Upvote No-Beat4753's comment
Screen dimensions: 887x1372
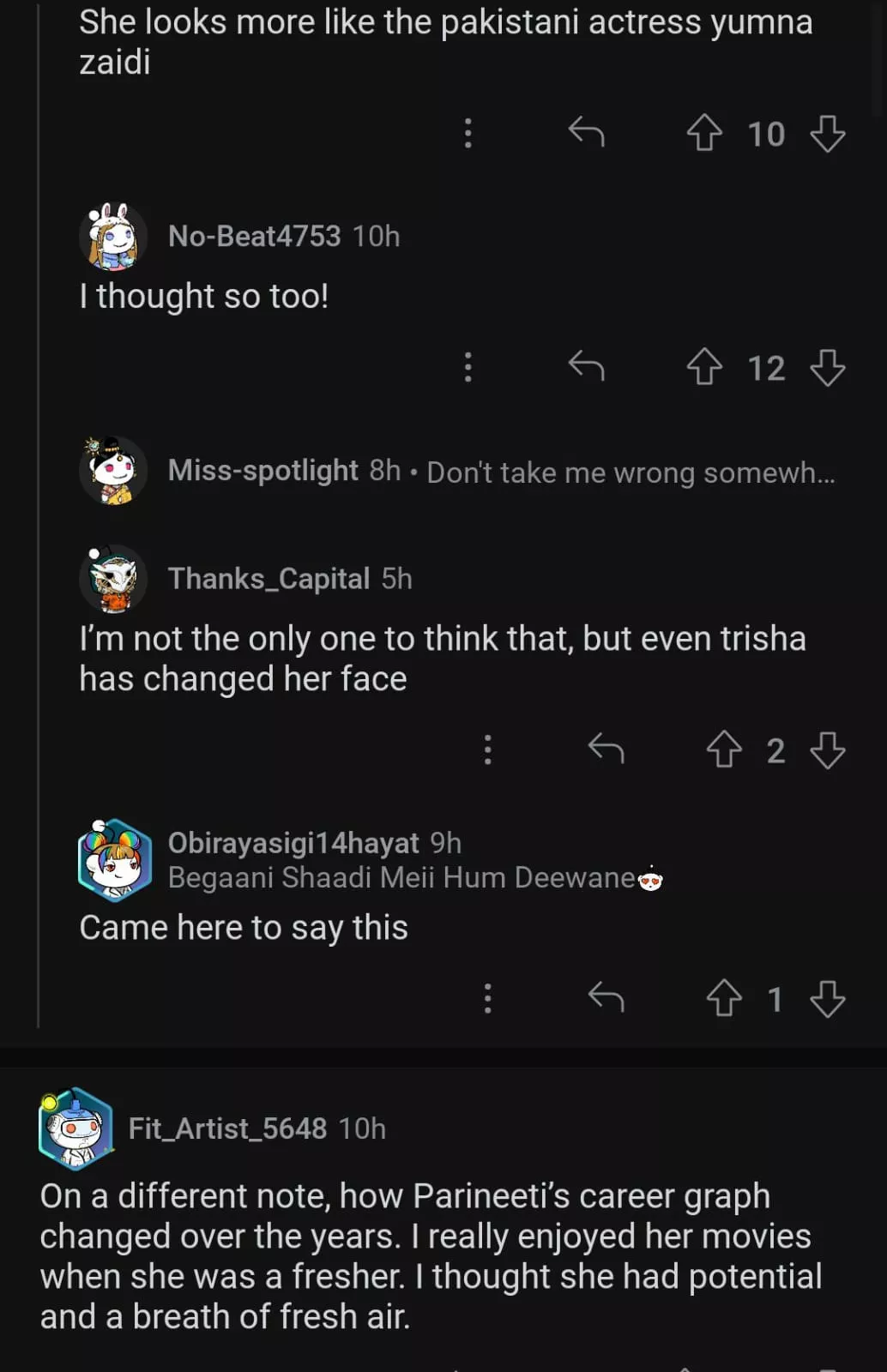tap(704, 367)
